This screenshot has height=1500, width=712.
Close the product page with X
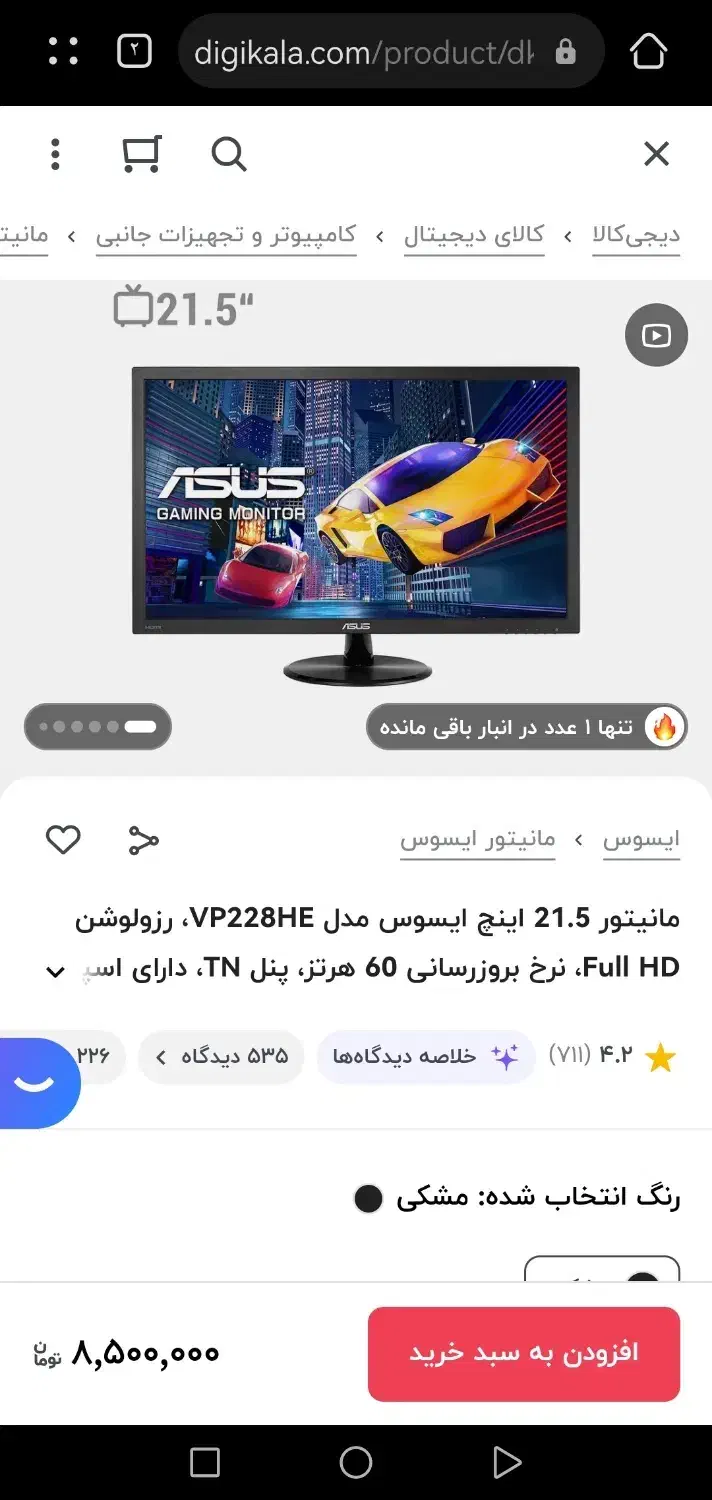tap(656, 154)
